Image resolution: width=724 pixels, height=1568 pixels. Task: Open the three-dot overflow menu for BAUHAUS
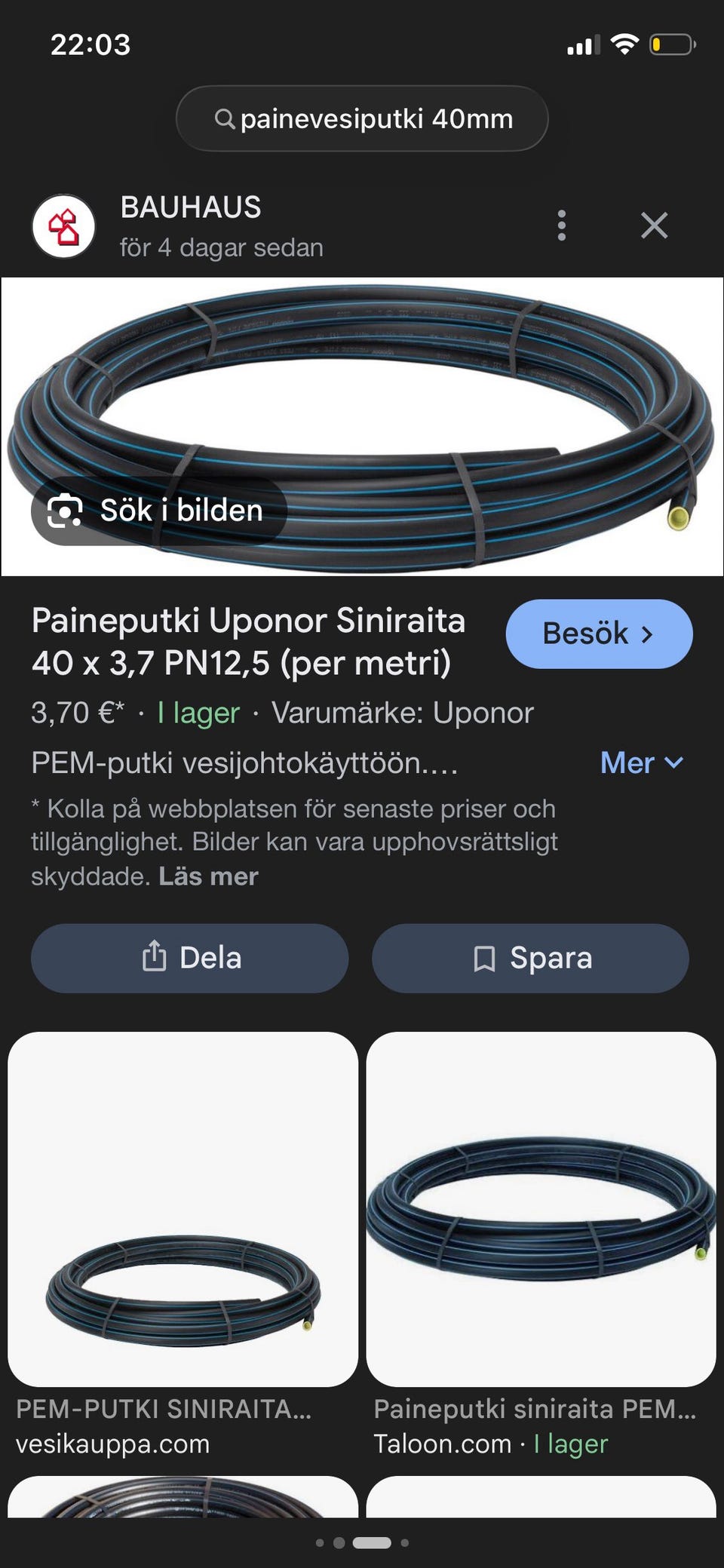pos(562,226)
